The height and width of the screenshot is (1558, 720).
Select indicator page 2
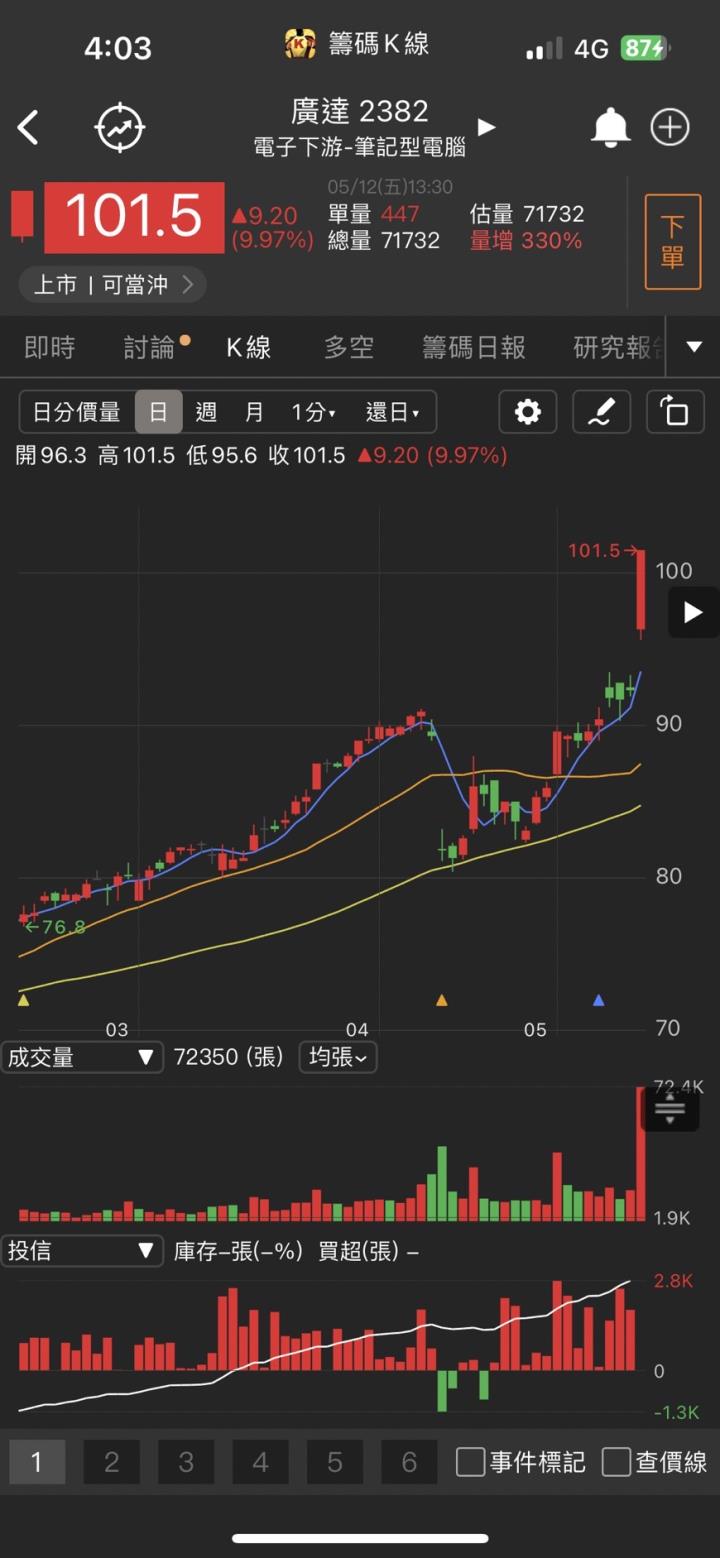111,1461
